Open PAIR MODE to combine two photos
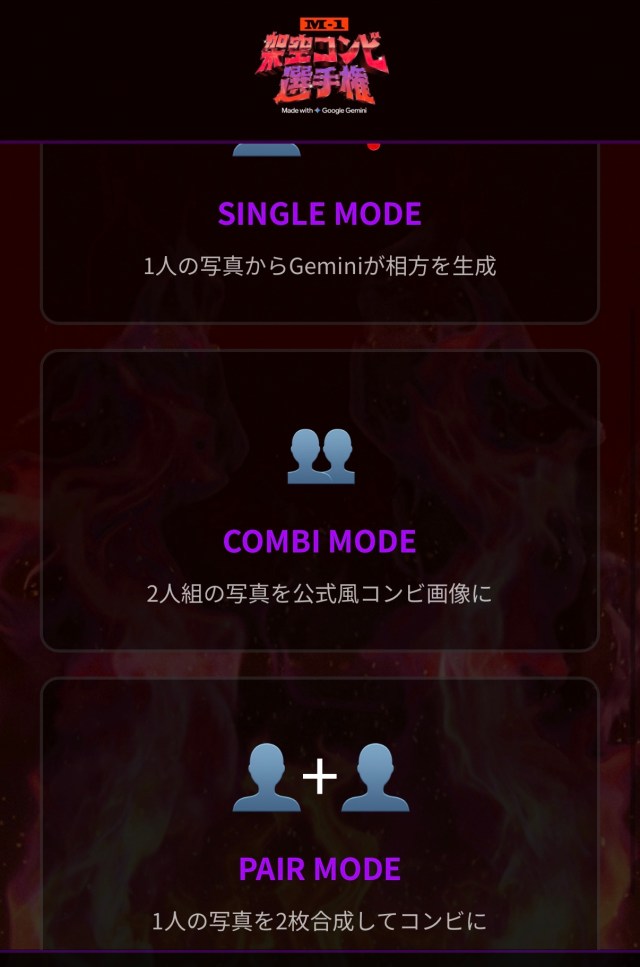This screenshot has width=640, height=967. [319, 820]
